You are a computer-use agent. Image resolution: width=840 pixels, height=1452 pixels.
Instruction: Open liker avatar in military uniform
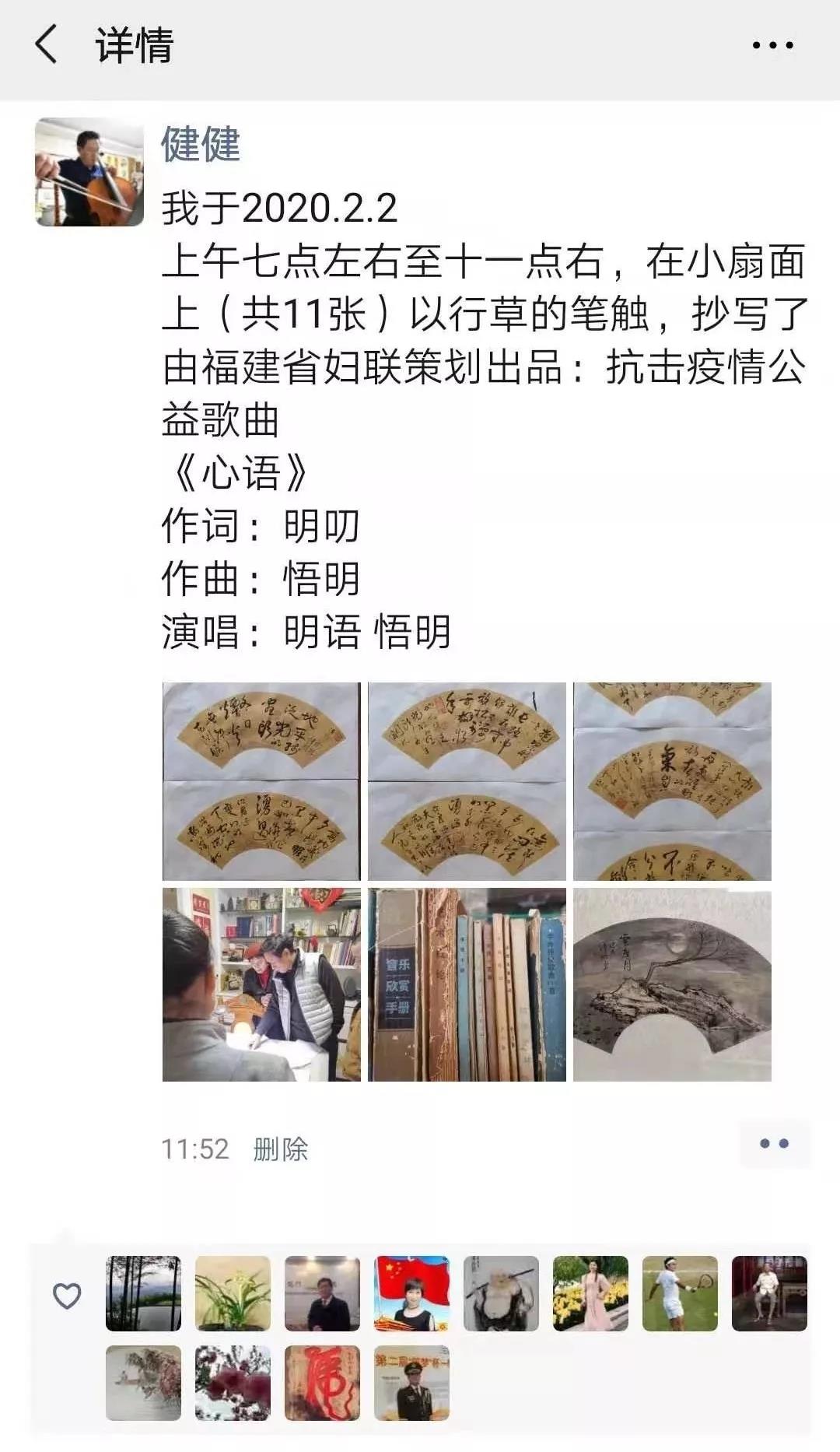pos(411,1383)
